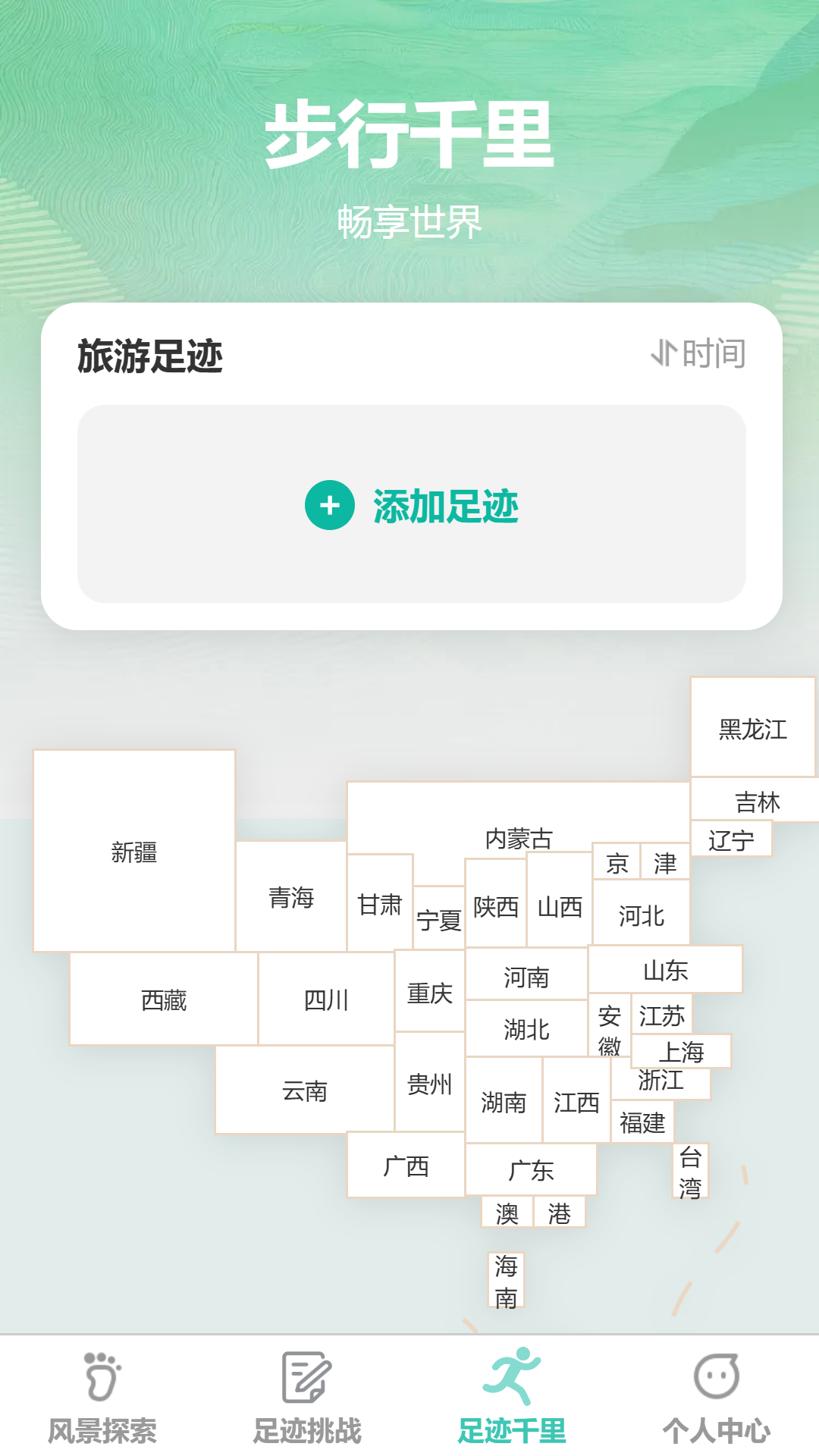Choose the 广东 tile
819x1456 pixels.
click(531, 1169)
